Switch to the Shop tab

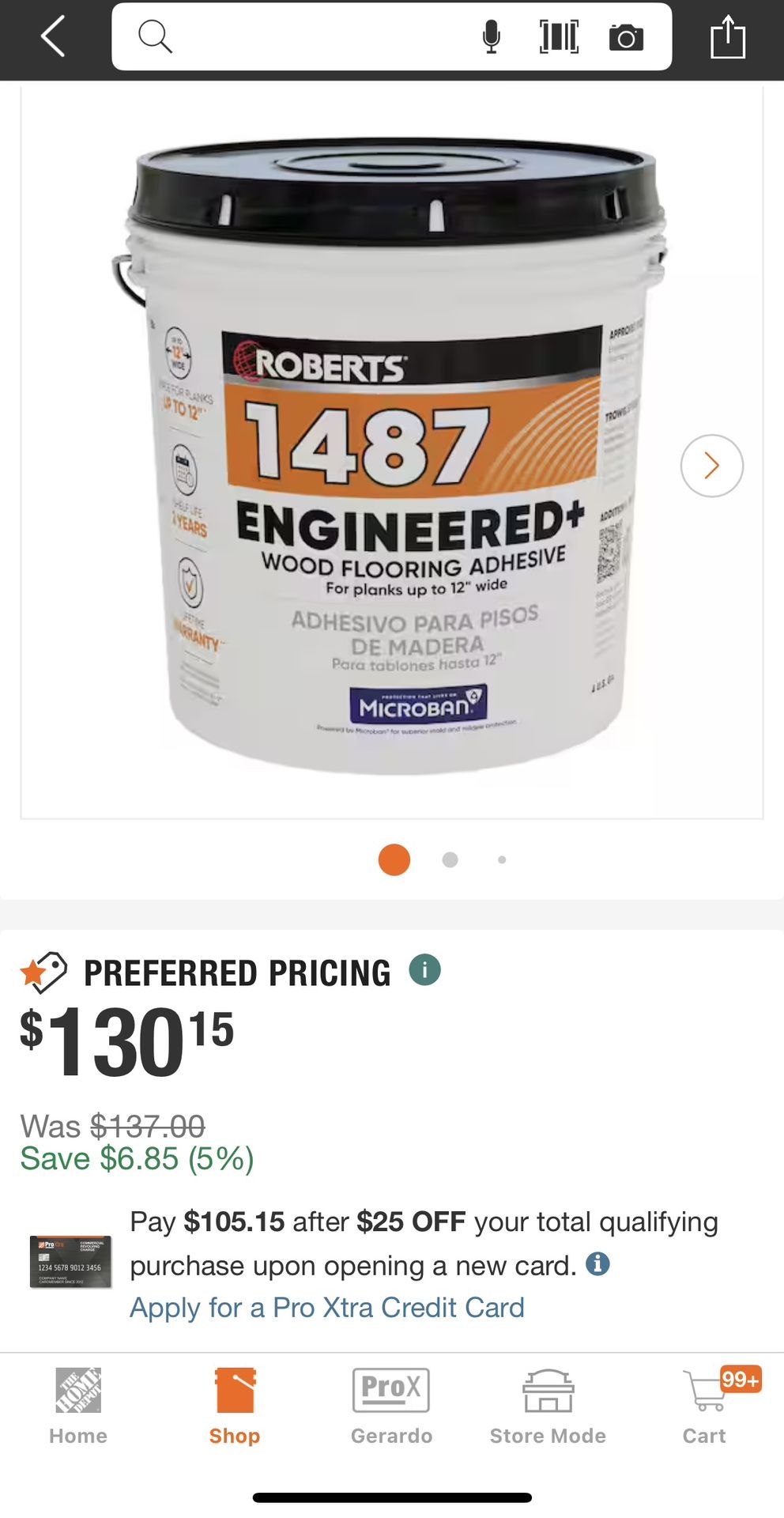(x=234, y=1407)
